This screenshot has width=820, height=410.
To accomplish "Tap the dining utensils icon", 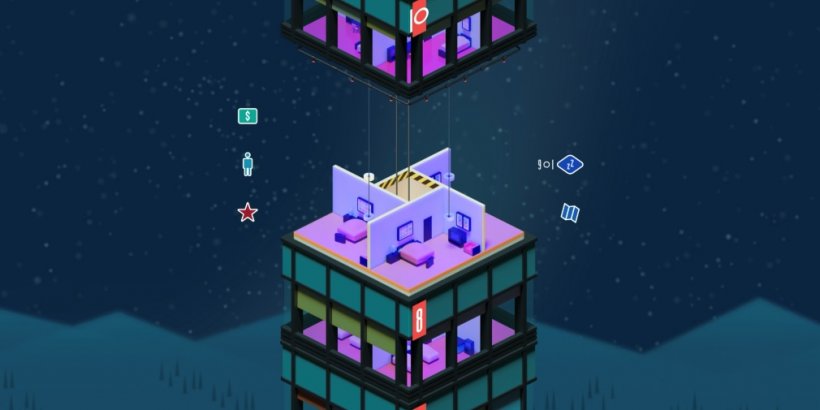I will click(x=546, y=164).
